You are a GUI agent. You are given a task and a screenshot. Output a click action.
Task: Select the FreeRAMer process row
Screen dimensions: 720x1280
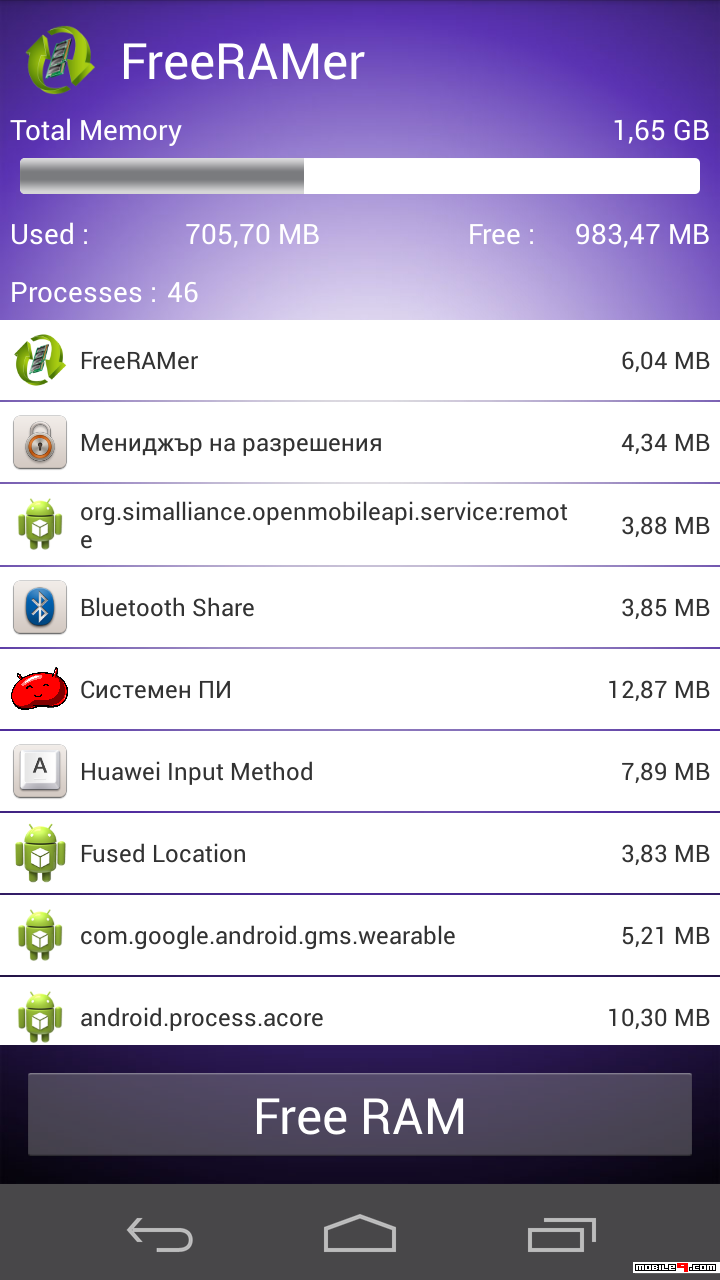pyautogui.click(x=360, y=361)
